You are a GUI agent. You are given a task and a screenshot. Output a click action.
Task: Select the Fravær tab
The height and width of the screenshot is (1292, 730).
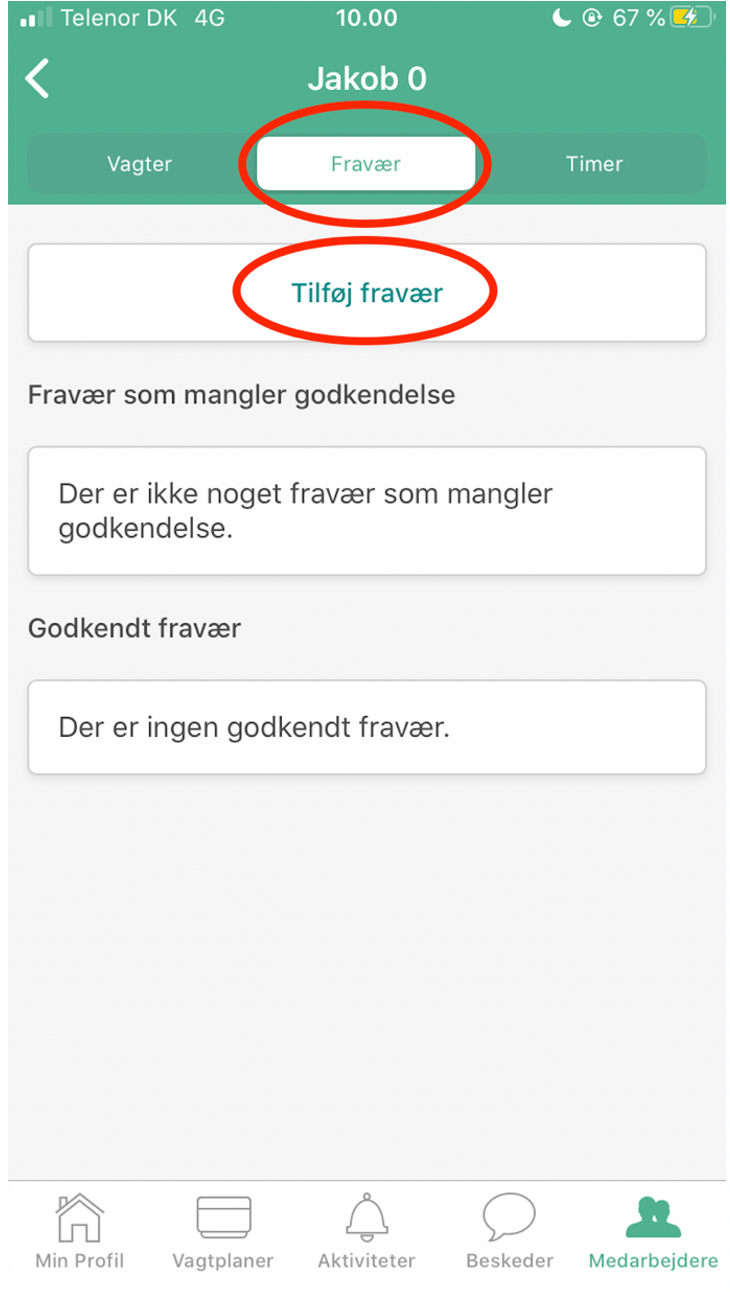[366, 164]
